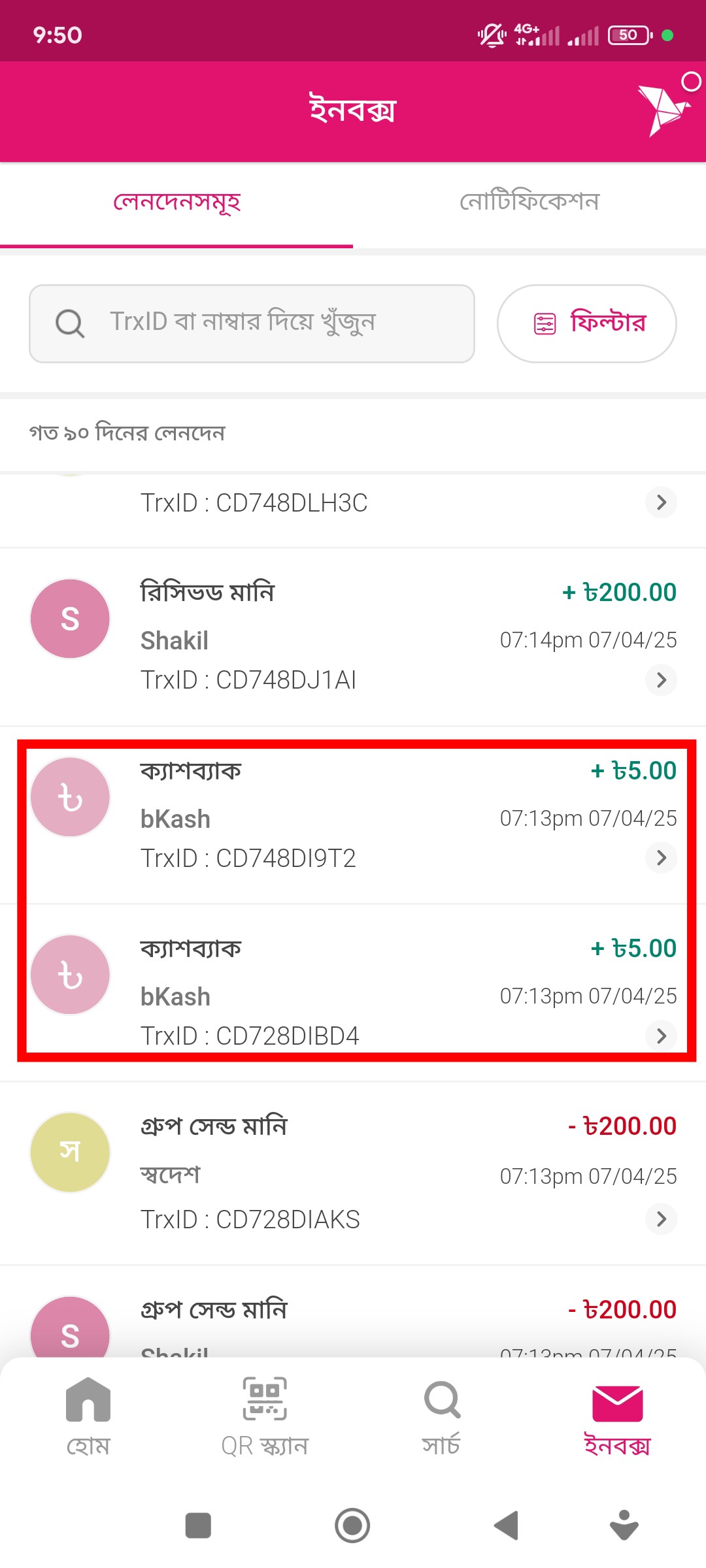Open রিসিভড মানি transaction from Shakil

click(353, 636)
